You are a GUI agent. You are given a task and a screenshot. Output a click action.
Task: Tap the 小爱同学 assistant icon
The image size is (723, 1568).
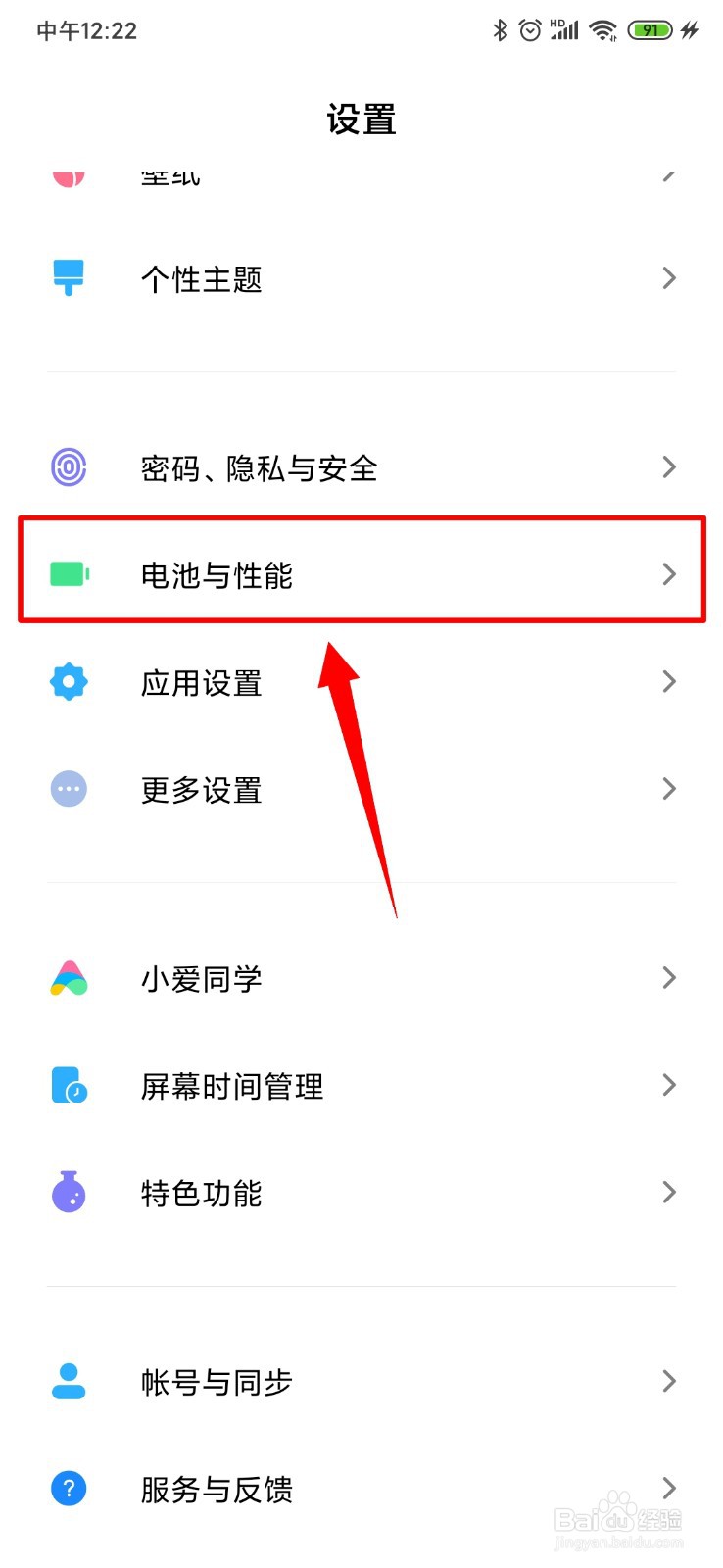tap(68, 977)
